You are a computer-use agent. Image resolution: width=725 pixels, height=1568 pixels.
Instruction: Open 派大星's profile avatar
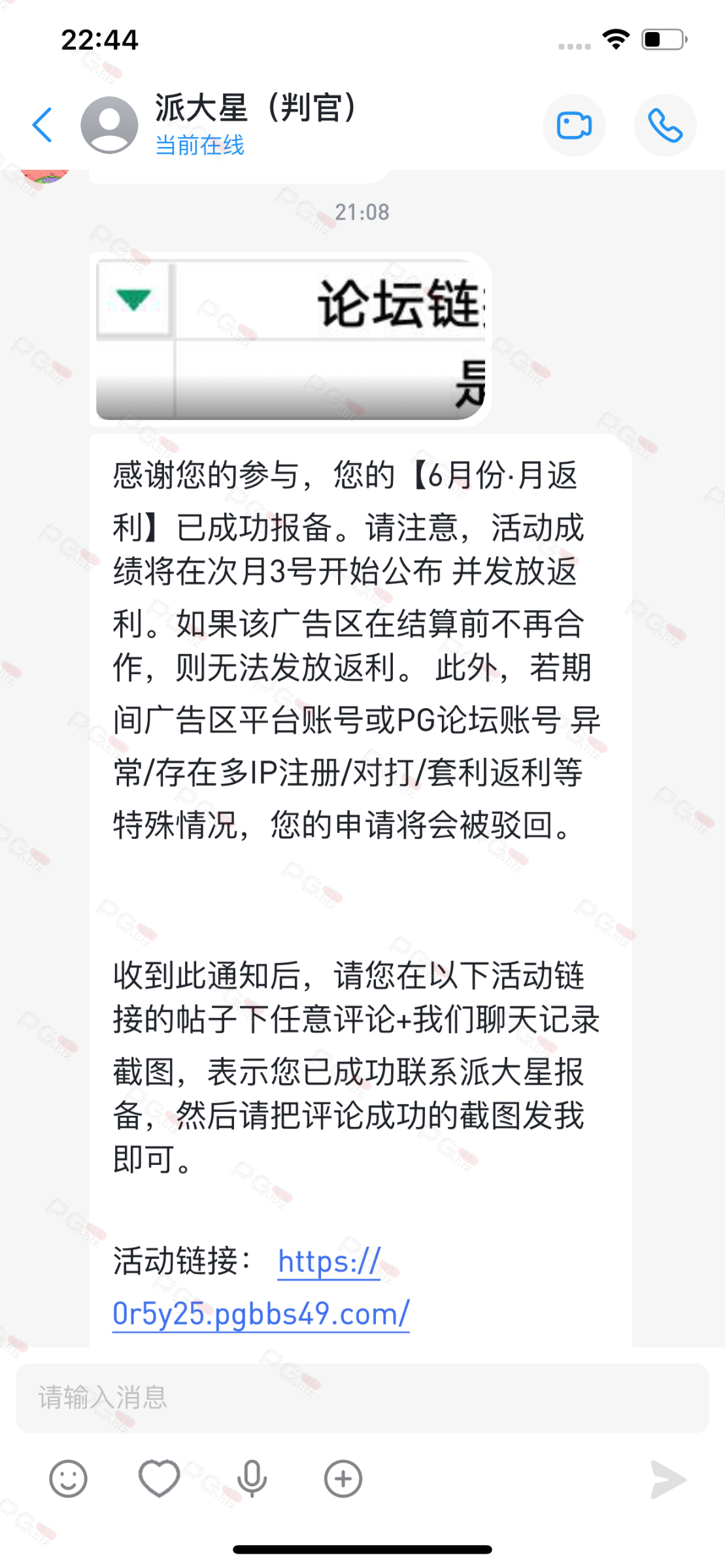pos(109,125)
